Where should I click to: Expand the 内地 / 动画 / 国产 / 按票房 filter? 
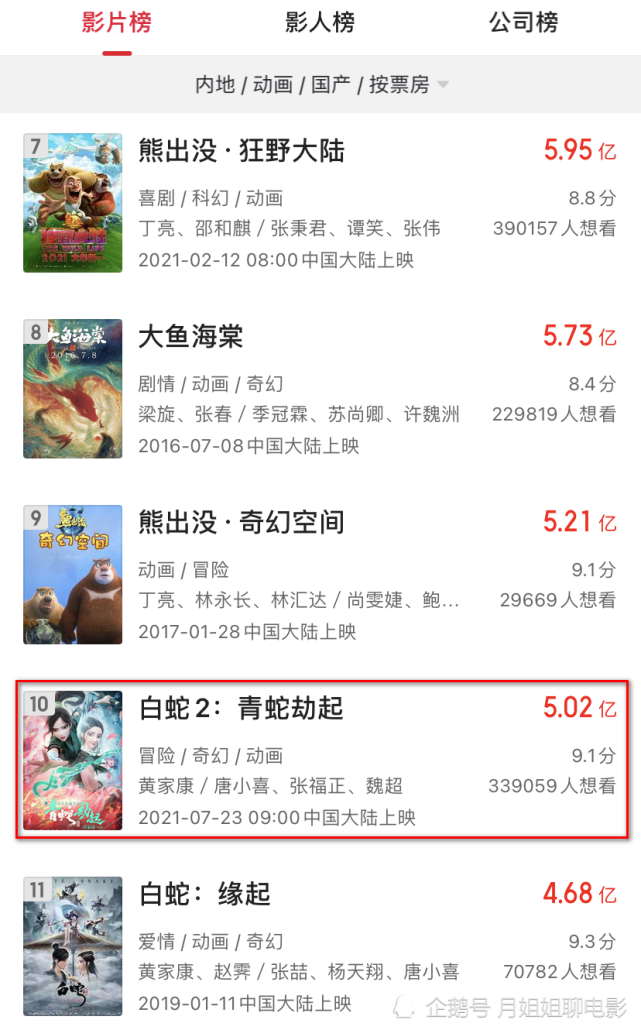click(x=321, y=85)
